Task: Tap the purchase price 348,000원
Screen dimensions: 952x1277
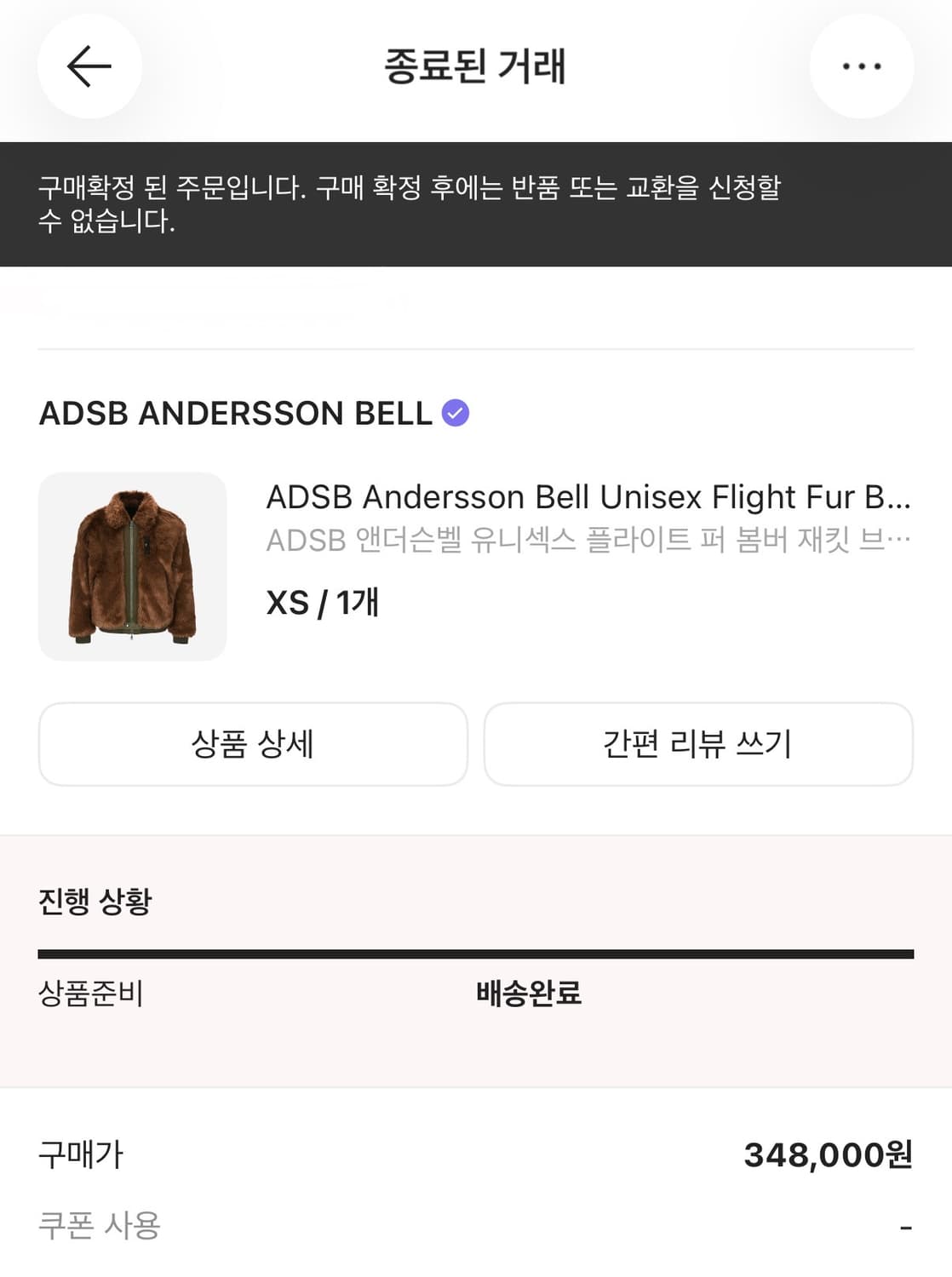Action: coord(826,1155)
